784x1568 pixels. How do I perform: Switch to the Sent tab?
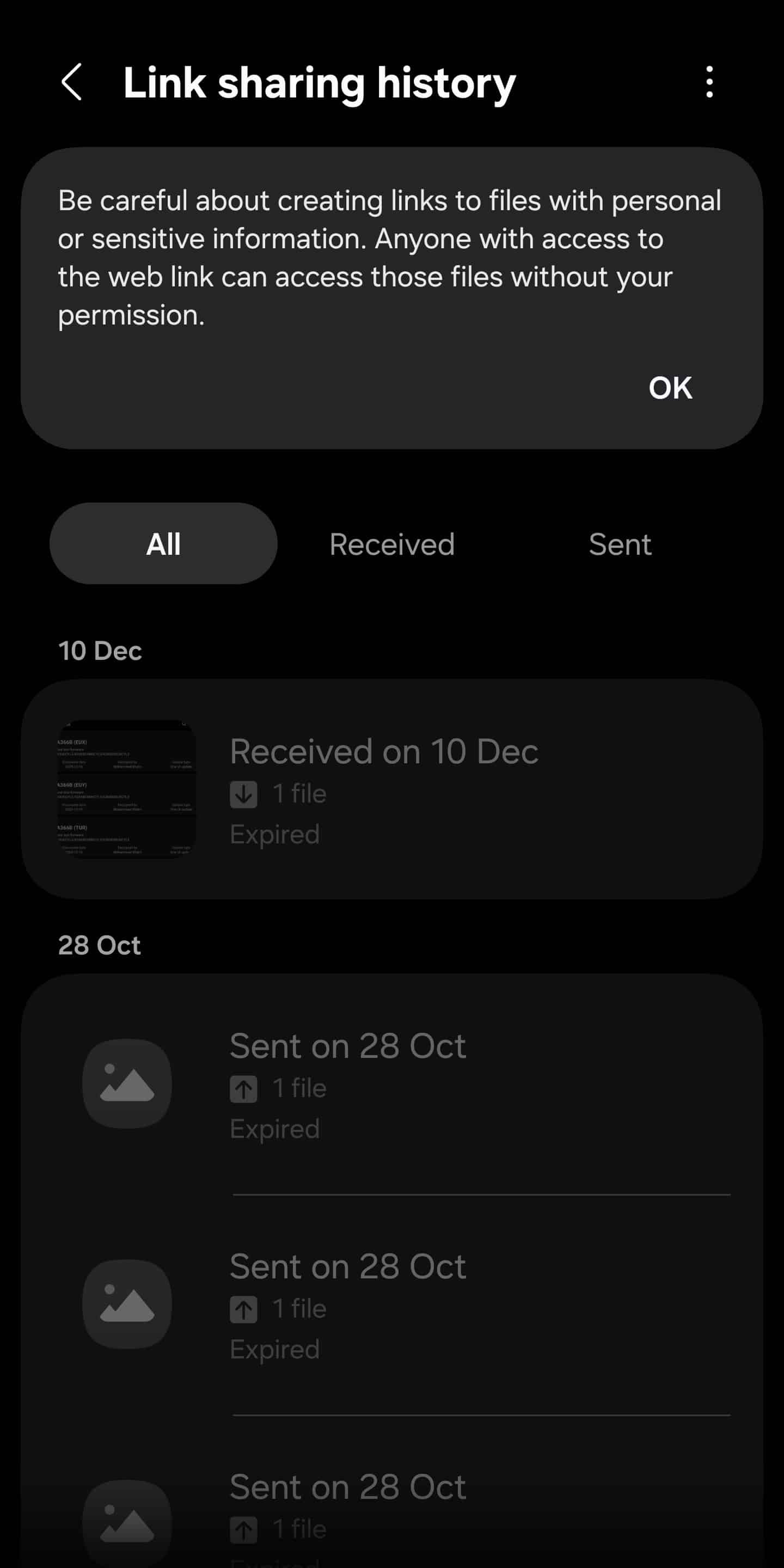[620, 543]
